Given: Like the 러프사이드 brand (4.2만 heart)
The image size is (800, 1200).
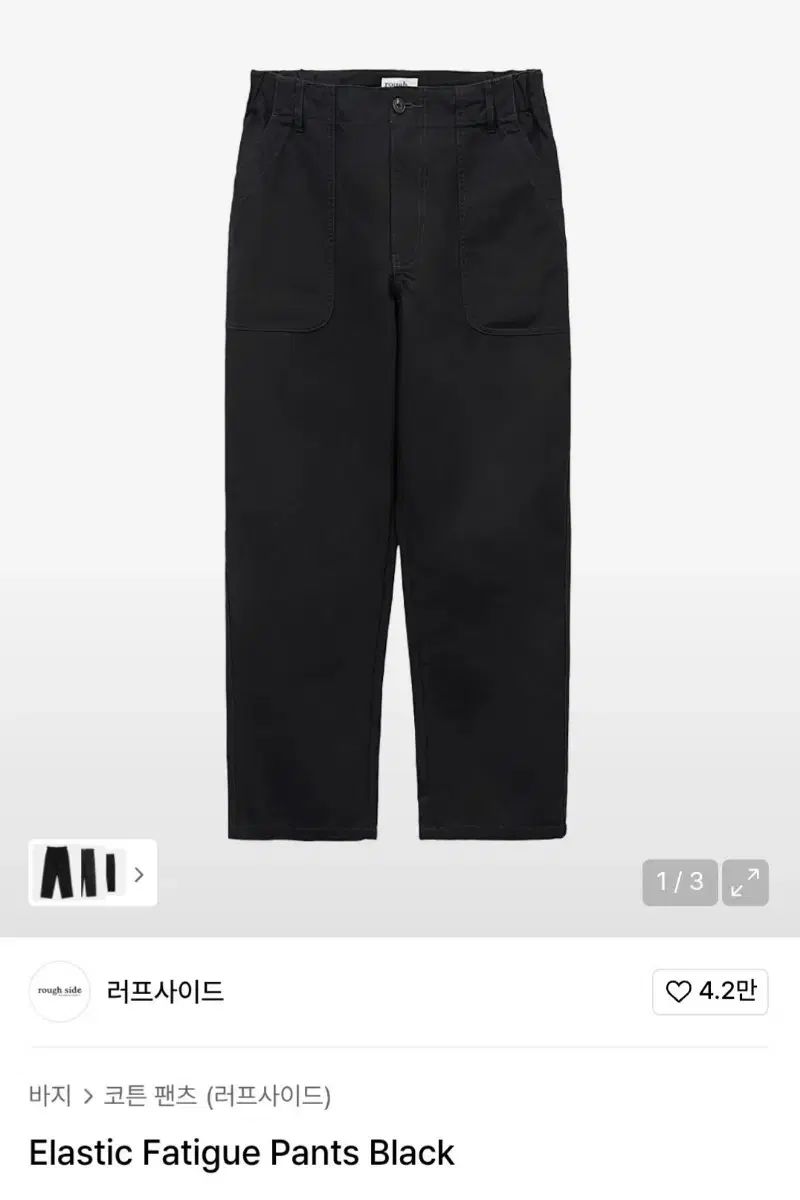Looking at the screenshot, I should (x=711, y=991).
